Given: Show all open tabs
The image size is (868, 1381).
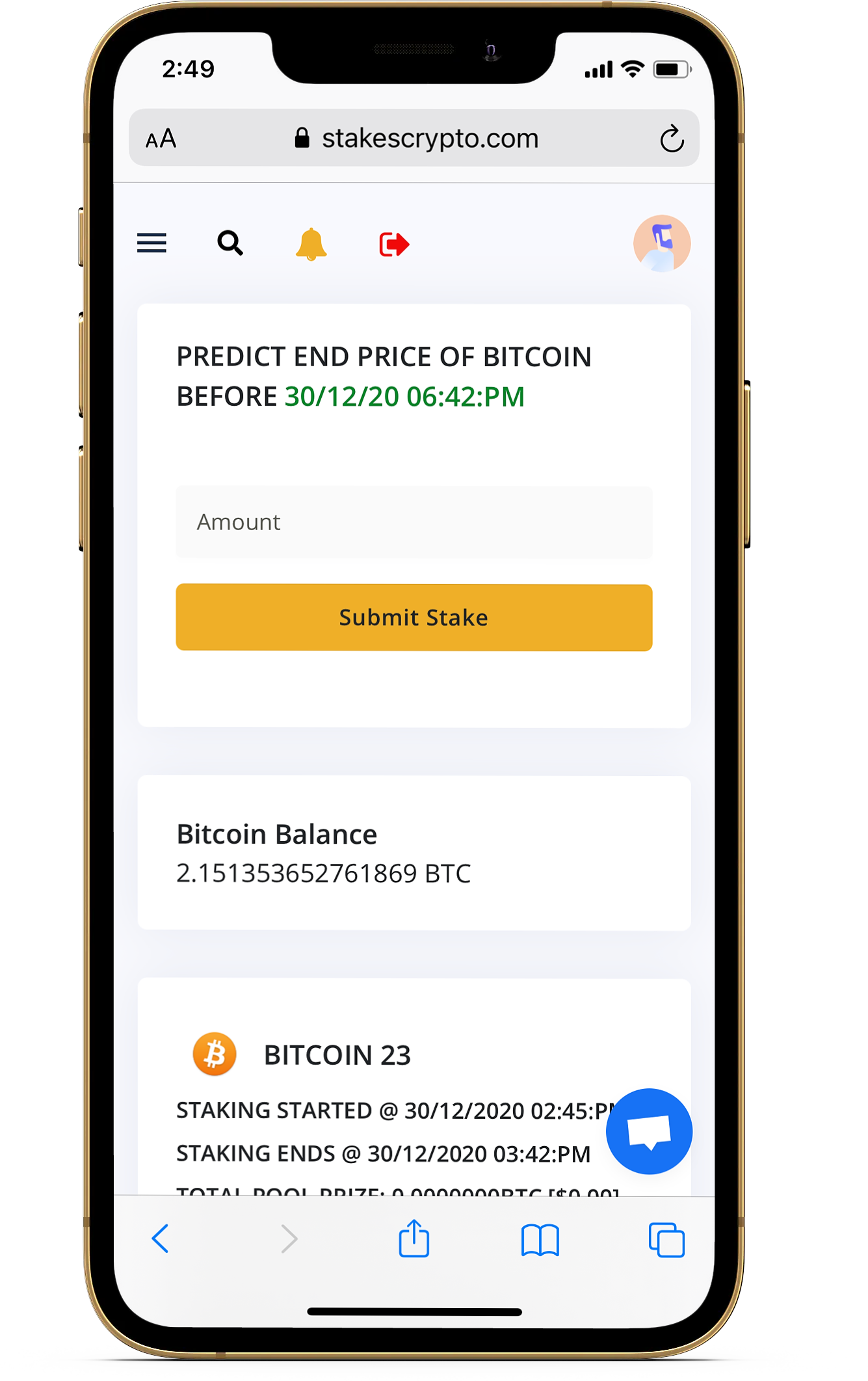Looking at the screenshot, I should coord(666,1240).
